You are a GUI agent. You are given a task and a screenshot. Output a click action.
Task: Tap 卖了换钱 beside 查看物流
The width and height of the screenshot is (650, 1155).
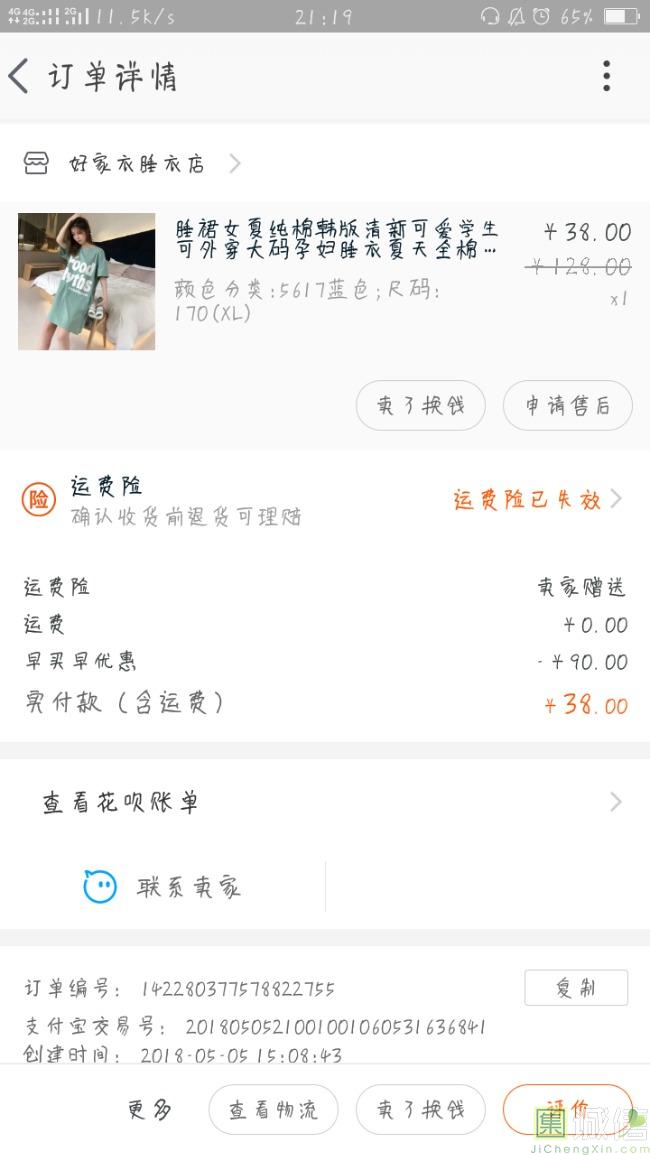[420, 1109]
